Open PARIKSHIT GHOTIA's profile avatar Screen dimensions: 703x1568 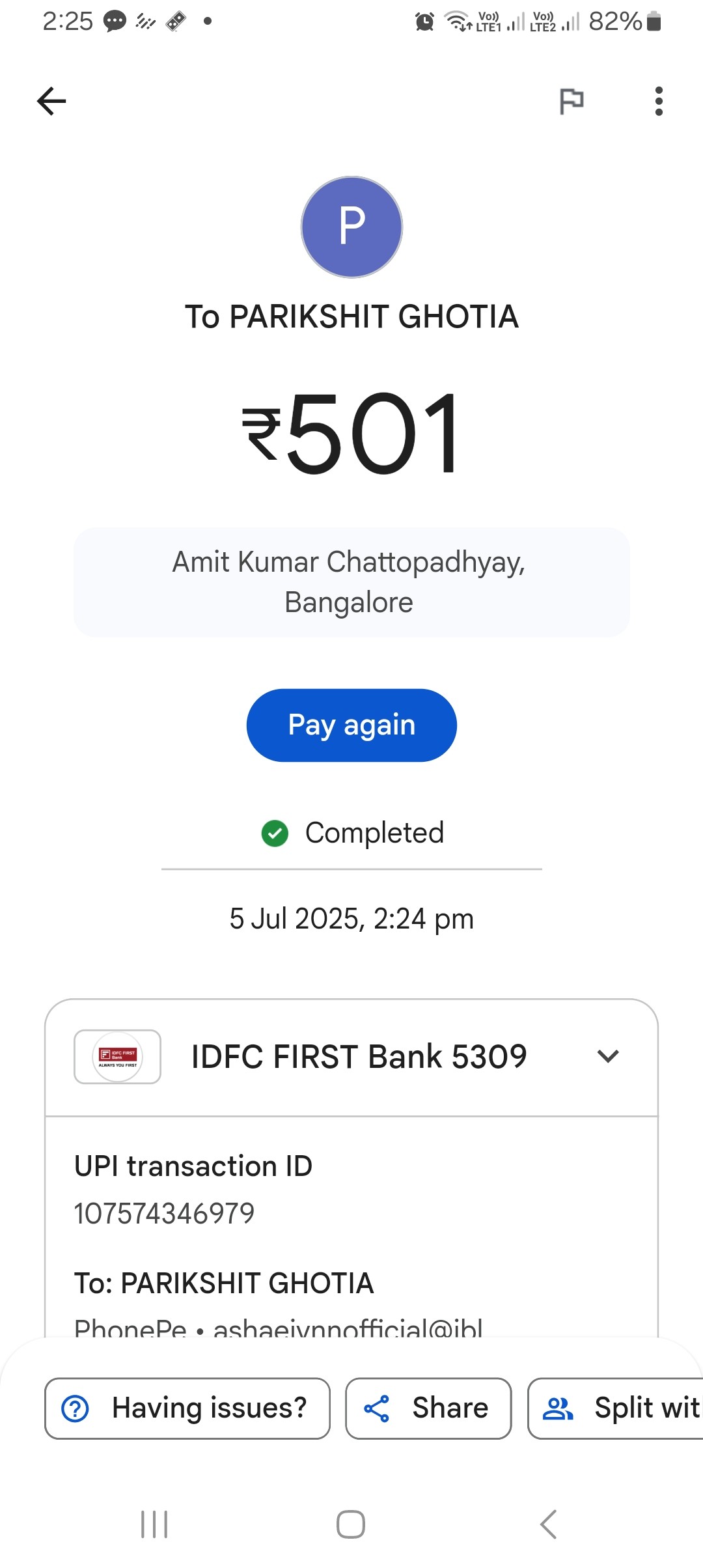(351, 227)
